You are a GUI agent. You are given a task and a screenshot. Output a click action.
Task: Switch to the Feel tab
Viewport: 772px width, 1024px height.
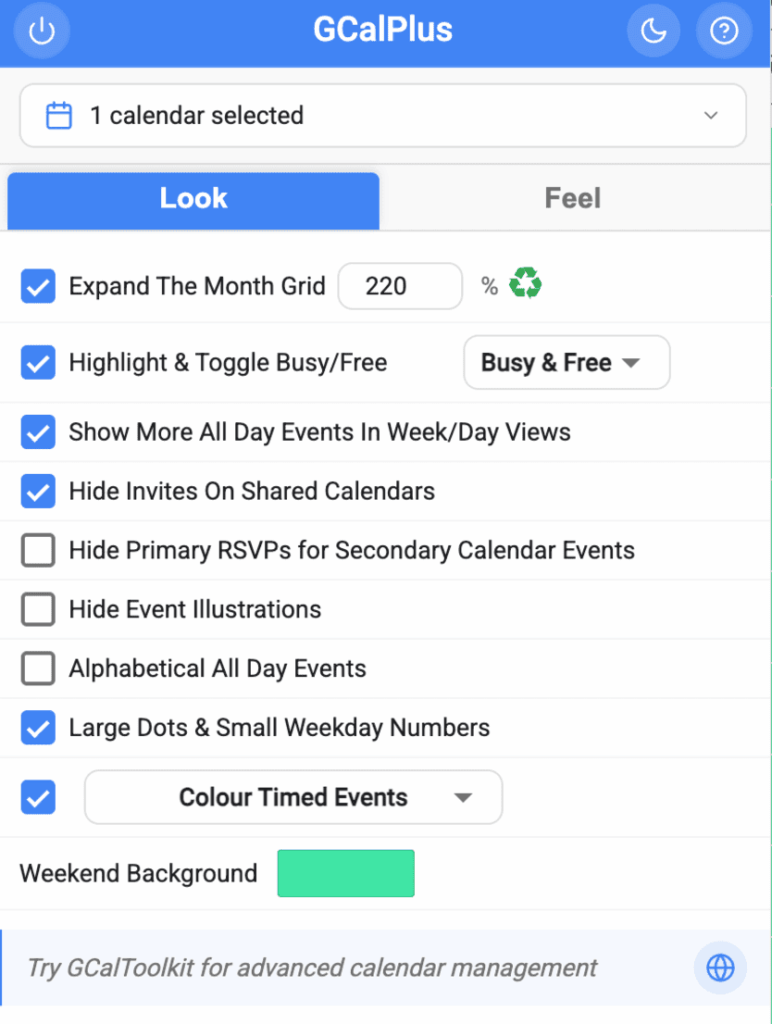point(573,198)
